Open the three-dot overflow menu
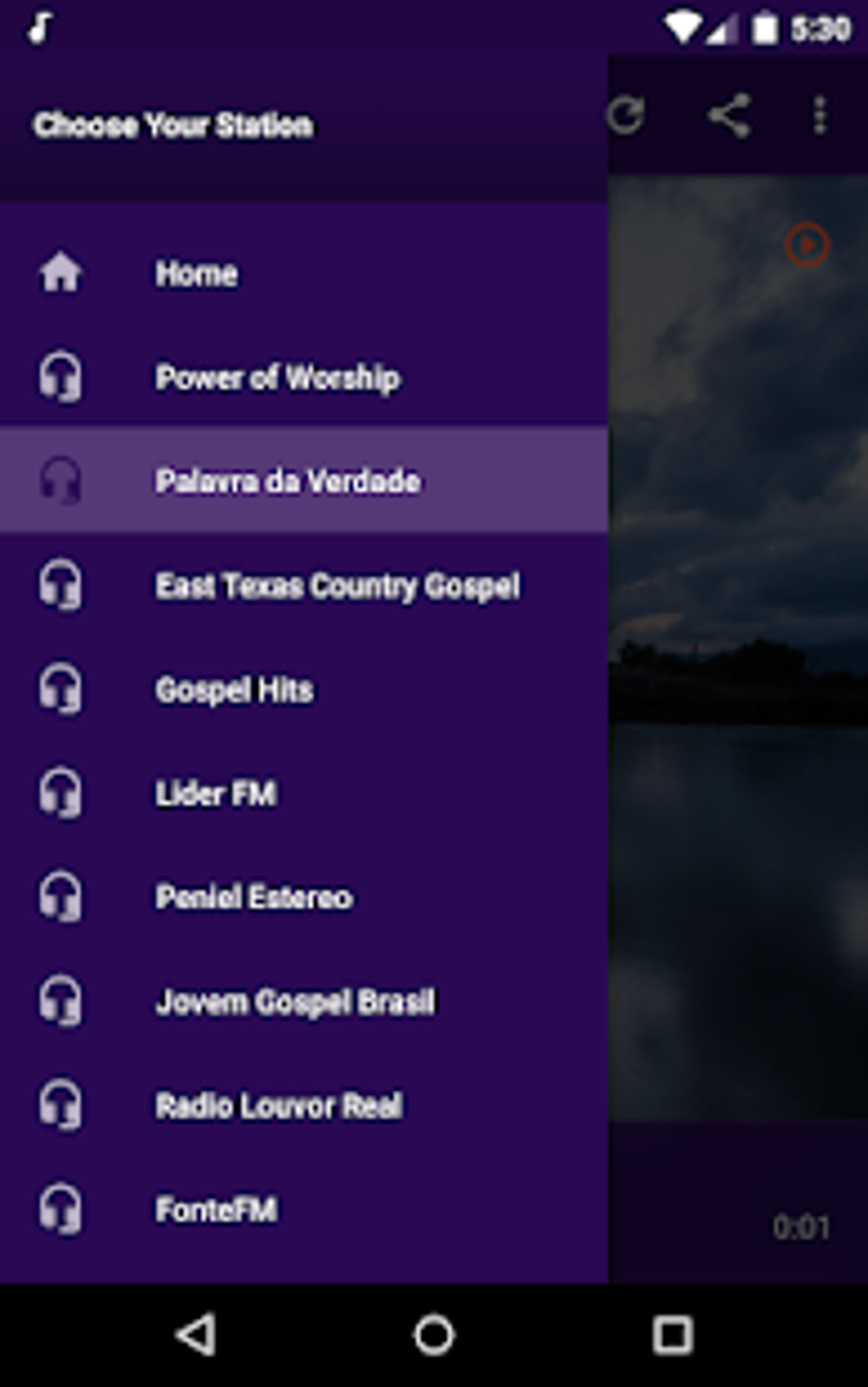Screen dimensions: 868x1387 click(819, 116)
